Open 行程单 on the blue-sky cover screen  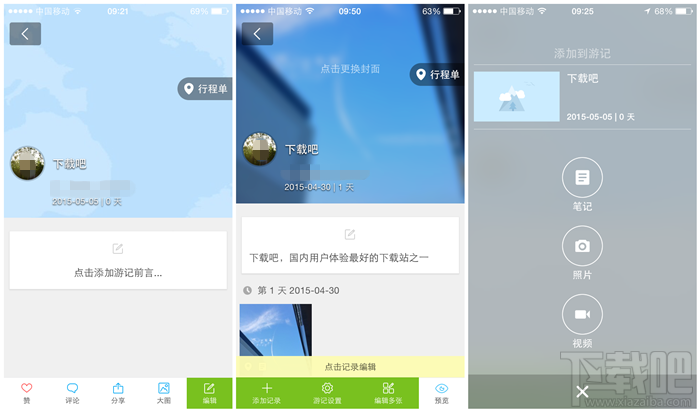(437, 75)
